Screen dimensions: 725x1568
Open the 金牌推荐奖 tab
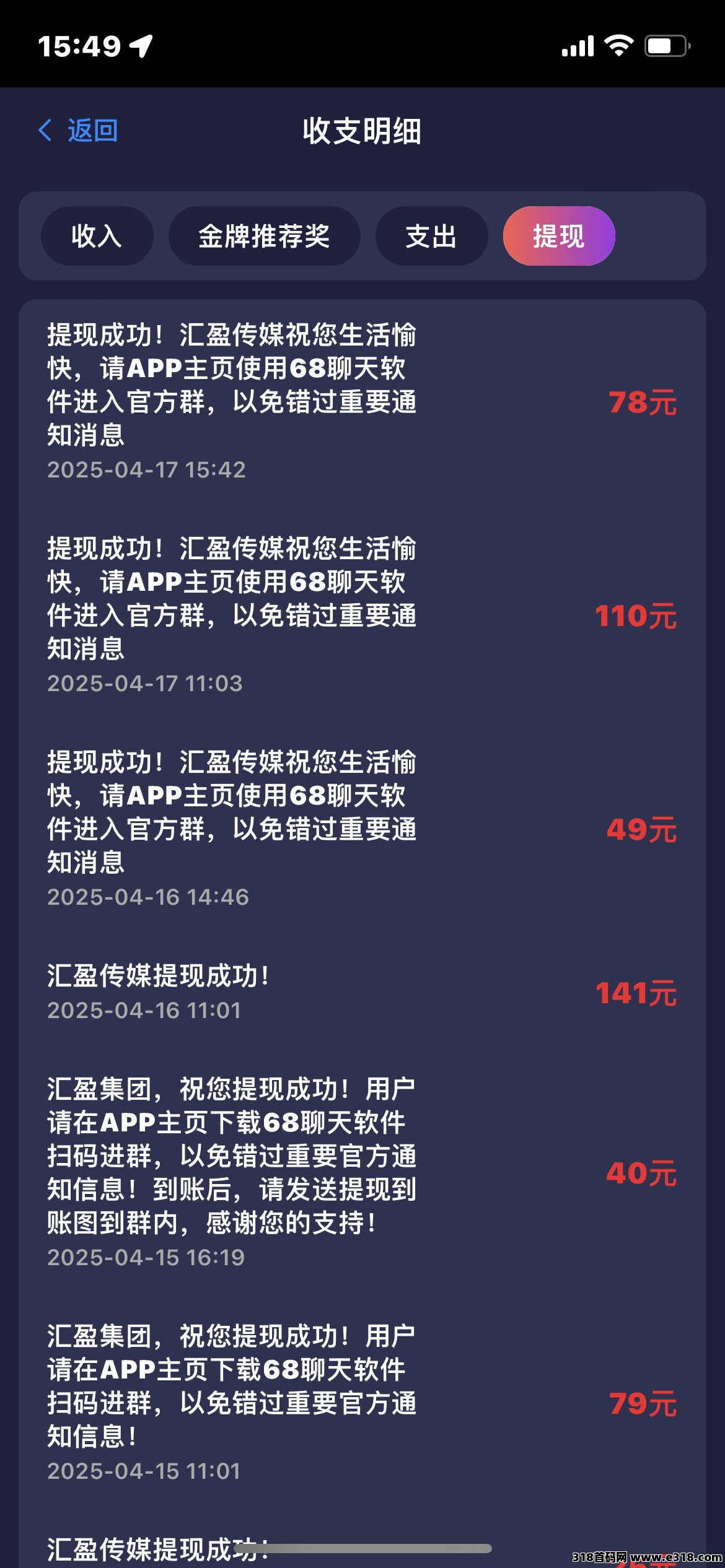click(264, 236)
